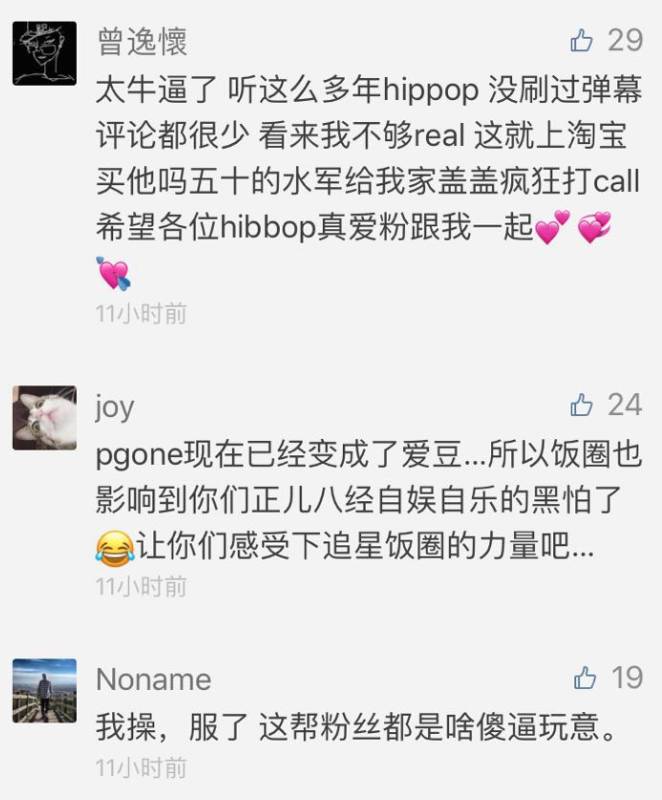The width and height of the screenshot is (662, 800).
Task: Like Noname's comment
Action: pyautogui.click(x=585, y=678)
